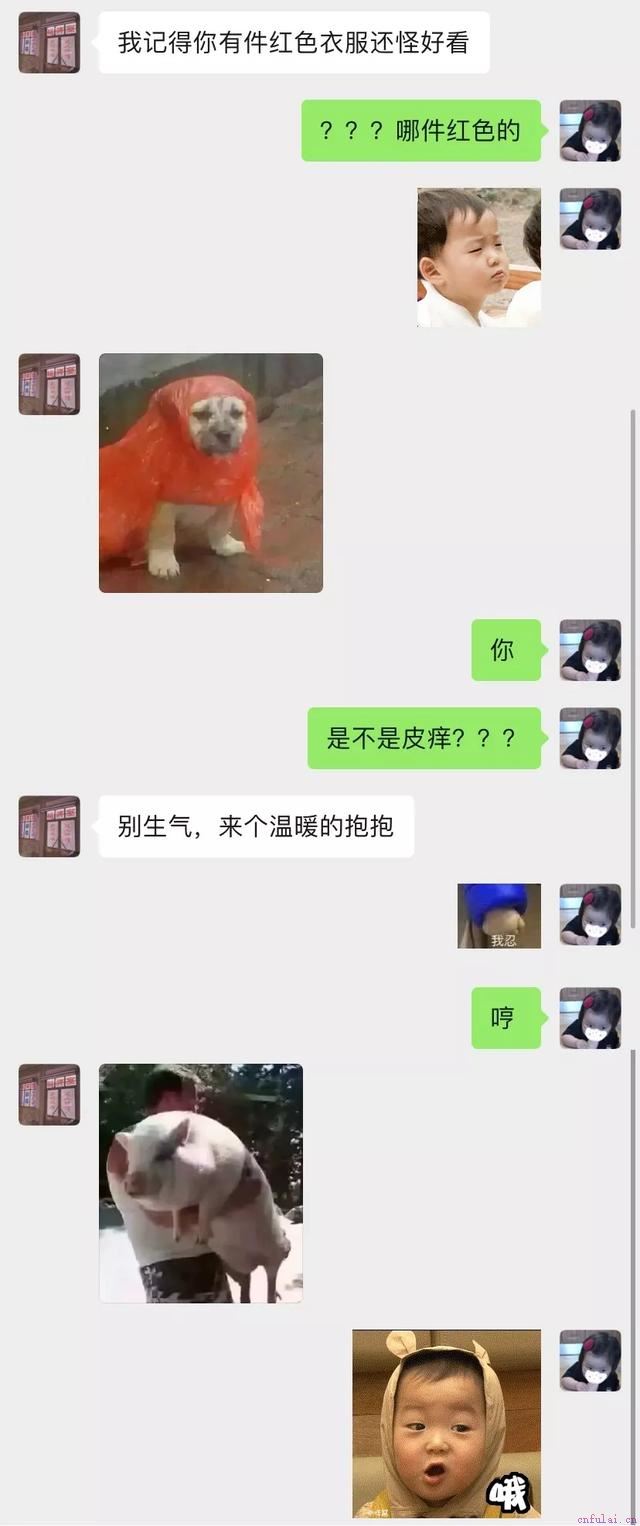Open the baby '哦' sticker
The width and height of the screenshot is (640, 1526).
(446, 1422)
